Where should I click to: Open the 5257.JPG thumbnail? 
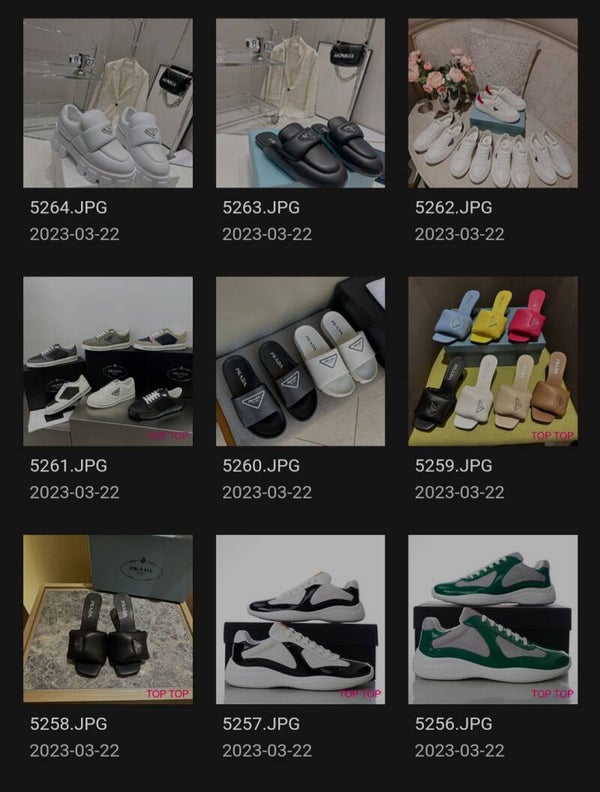[300, 619]
